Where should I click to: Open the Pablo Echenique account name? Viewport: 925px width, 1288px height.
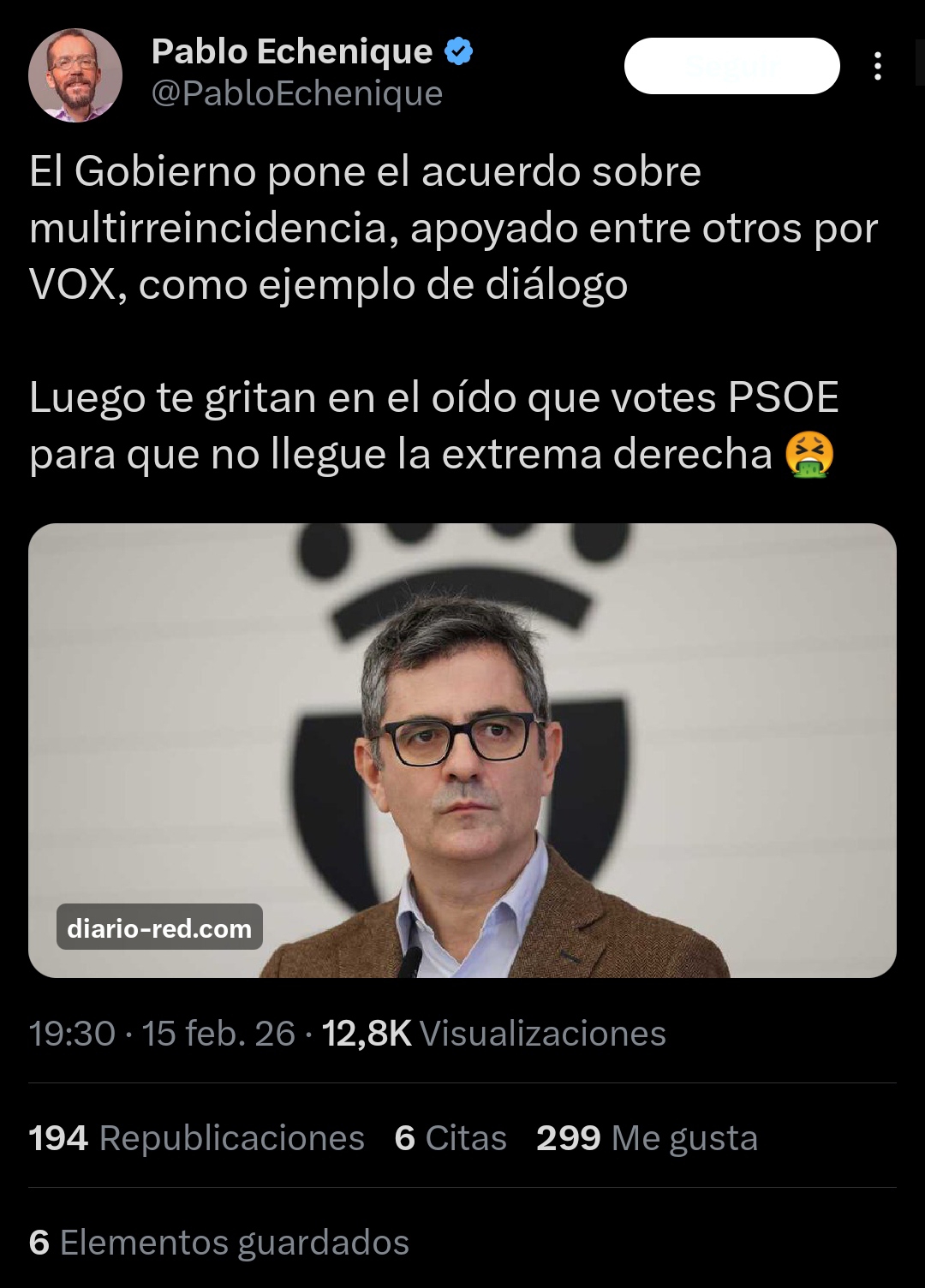click(292, 52)
